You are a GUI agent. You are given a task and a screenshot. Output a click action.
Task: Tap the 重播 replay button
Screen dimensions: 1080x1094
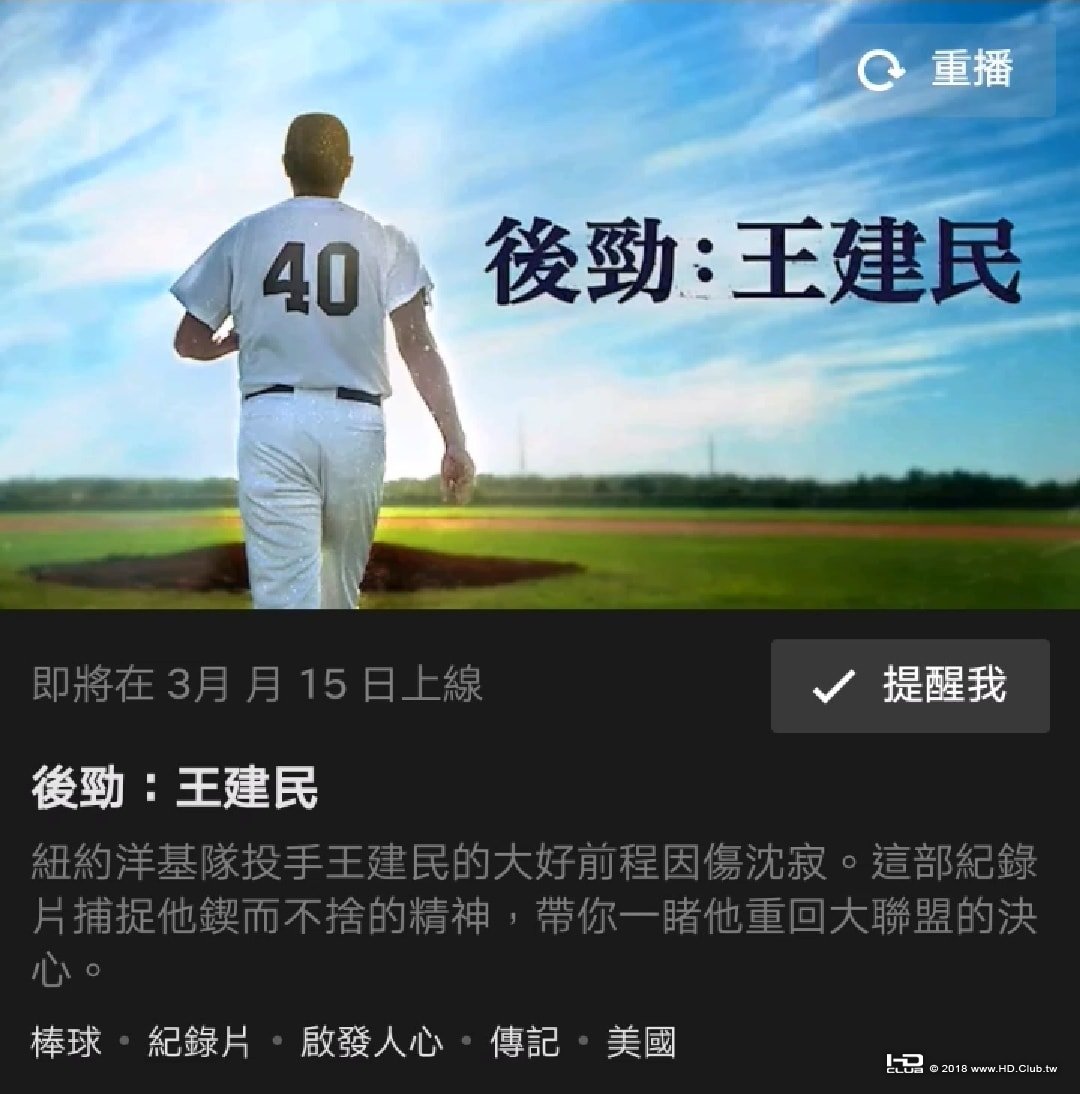click(x=936, y=70)
